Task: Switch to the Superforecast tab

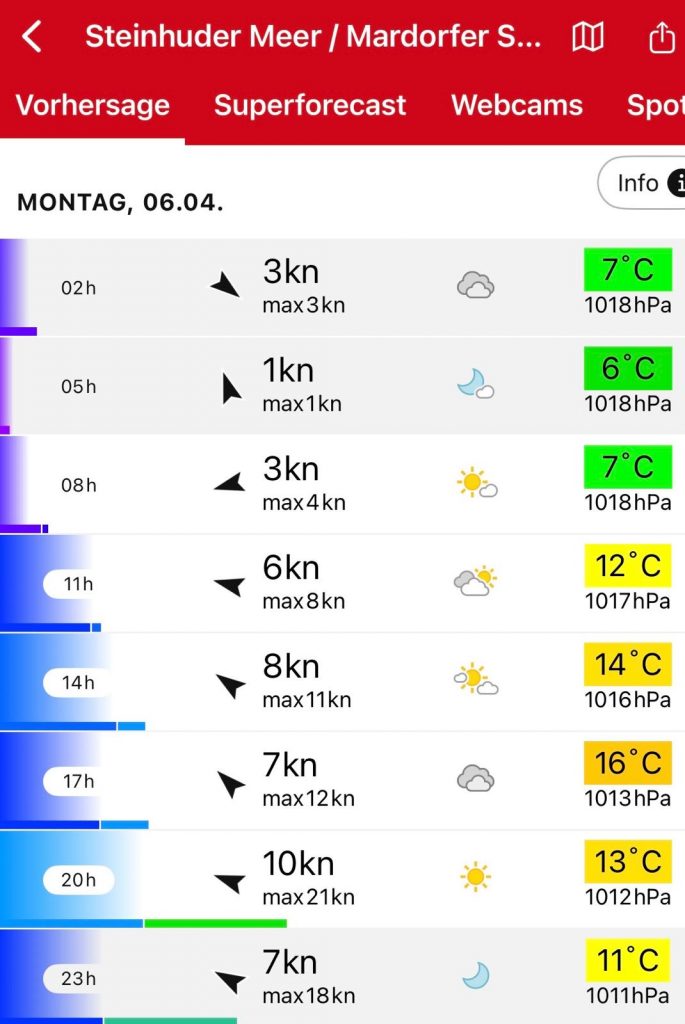Action: [x=310, y=106]
